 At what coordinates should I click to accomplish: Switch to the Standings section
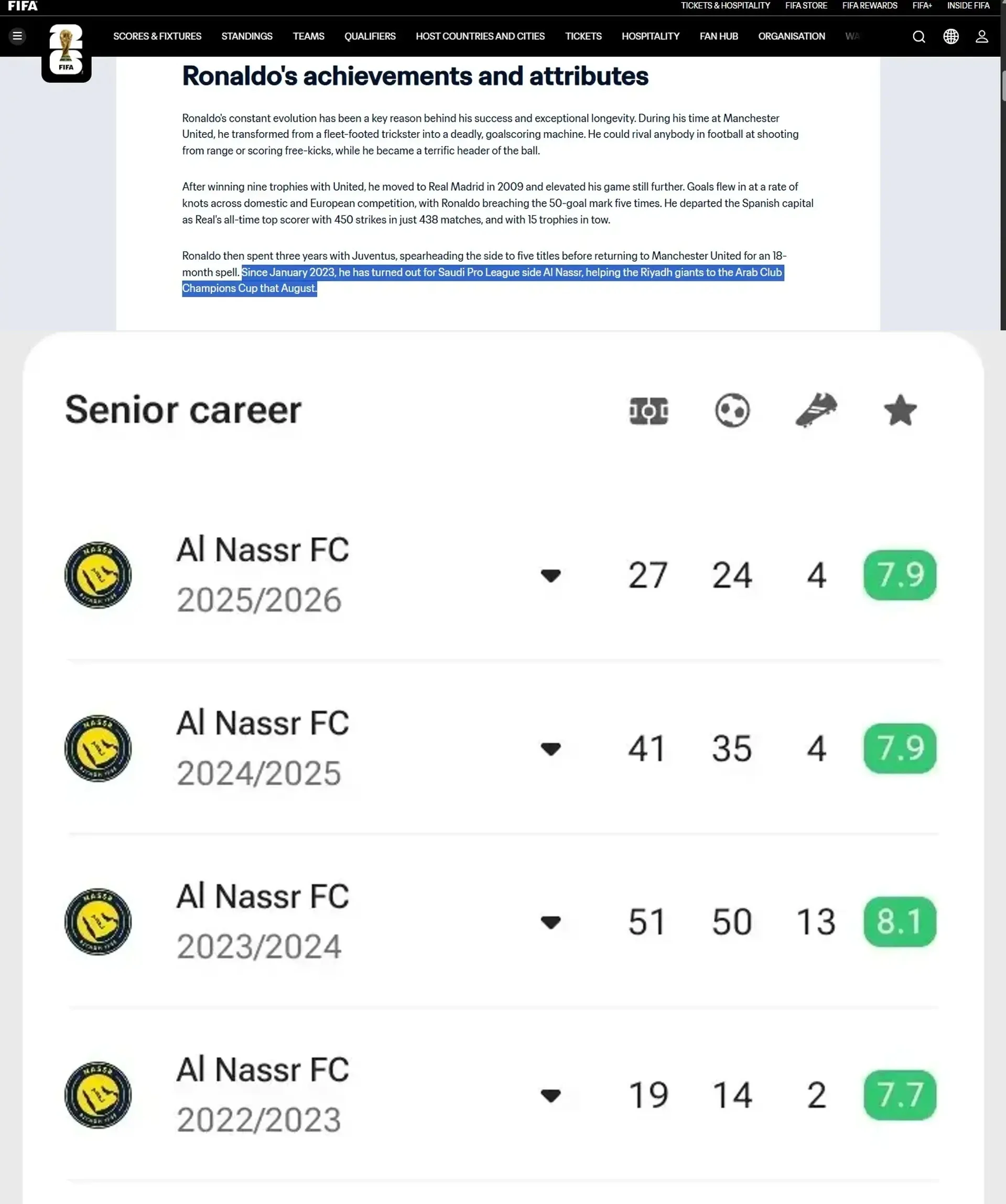tap(247, 36)
